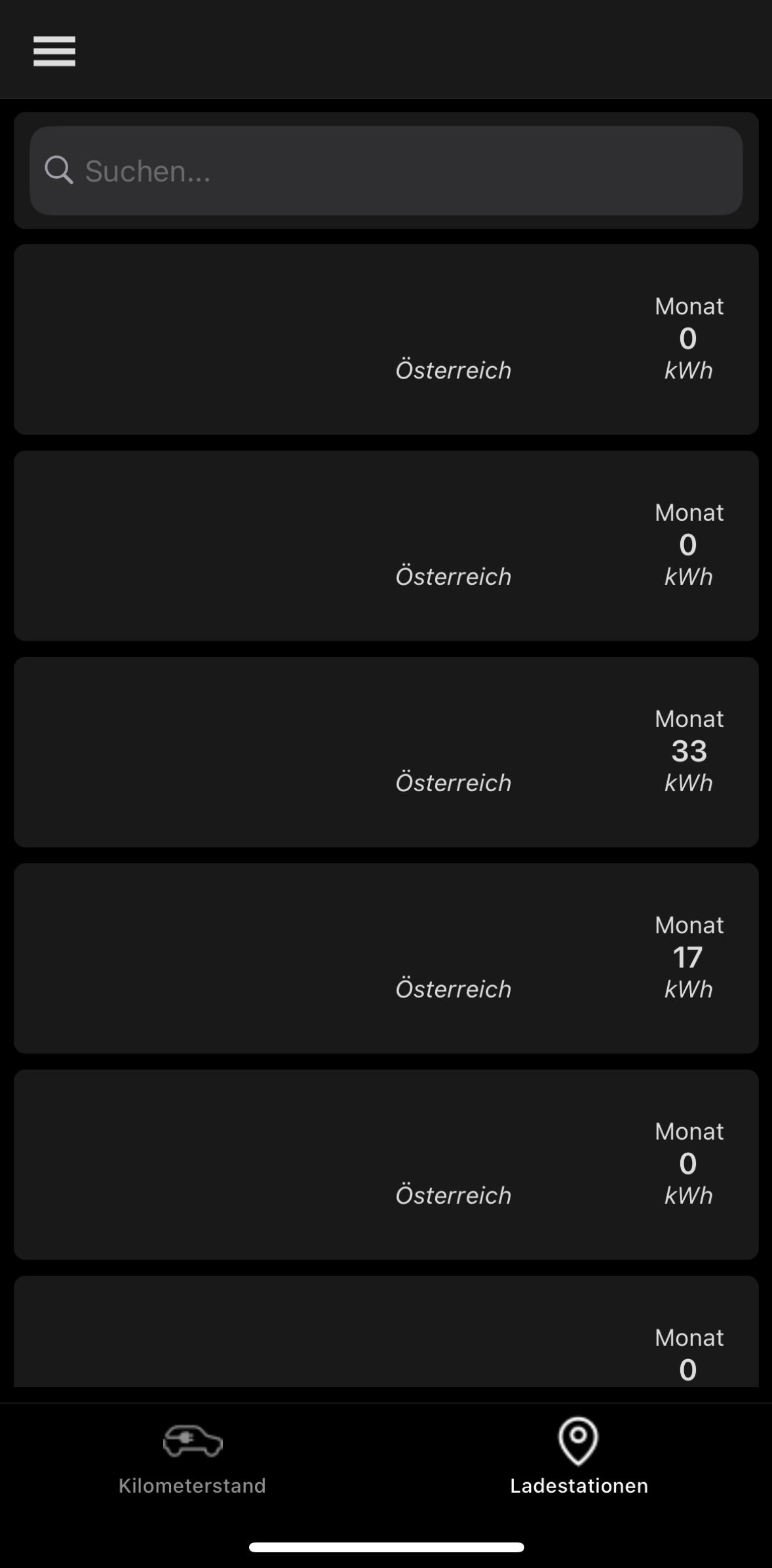
Task: Tap the Suchen search field
Action: pos(386,171)
